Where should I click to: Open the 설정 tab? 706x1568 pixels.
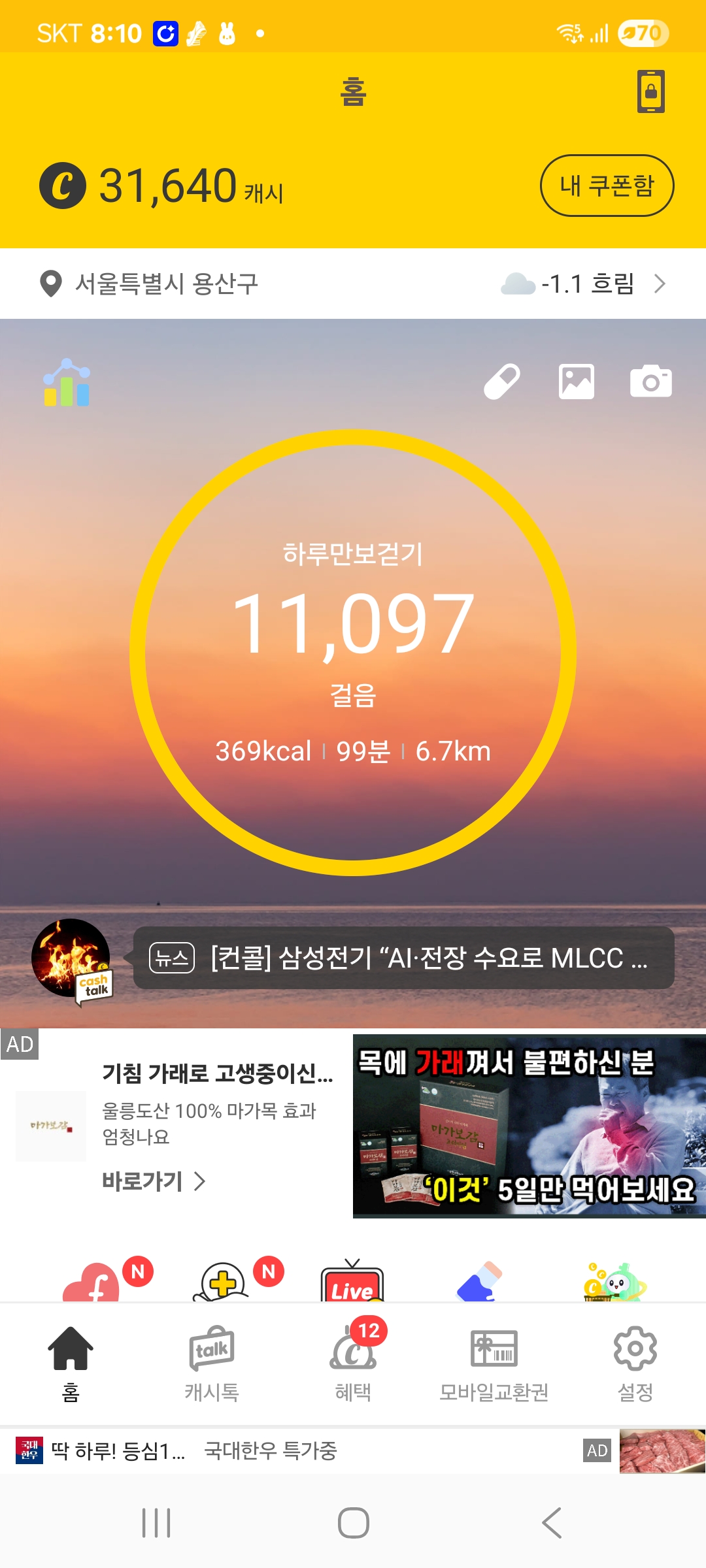(635, 1364)
